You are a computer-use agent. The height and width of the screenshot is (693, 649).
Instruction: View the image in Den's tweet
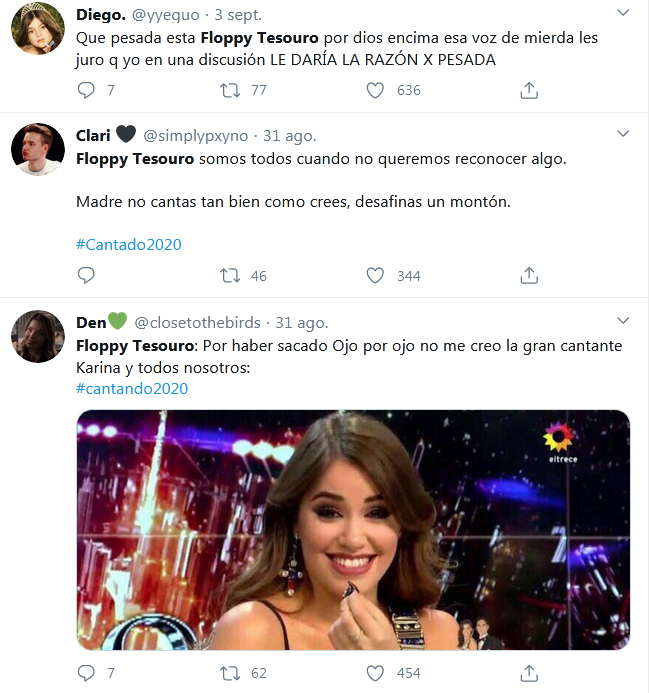pos(353,529)
